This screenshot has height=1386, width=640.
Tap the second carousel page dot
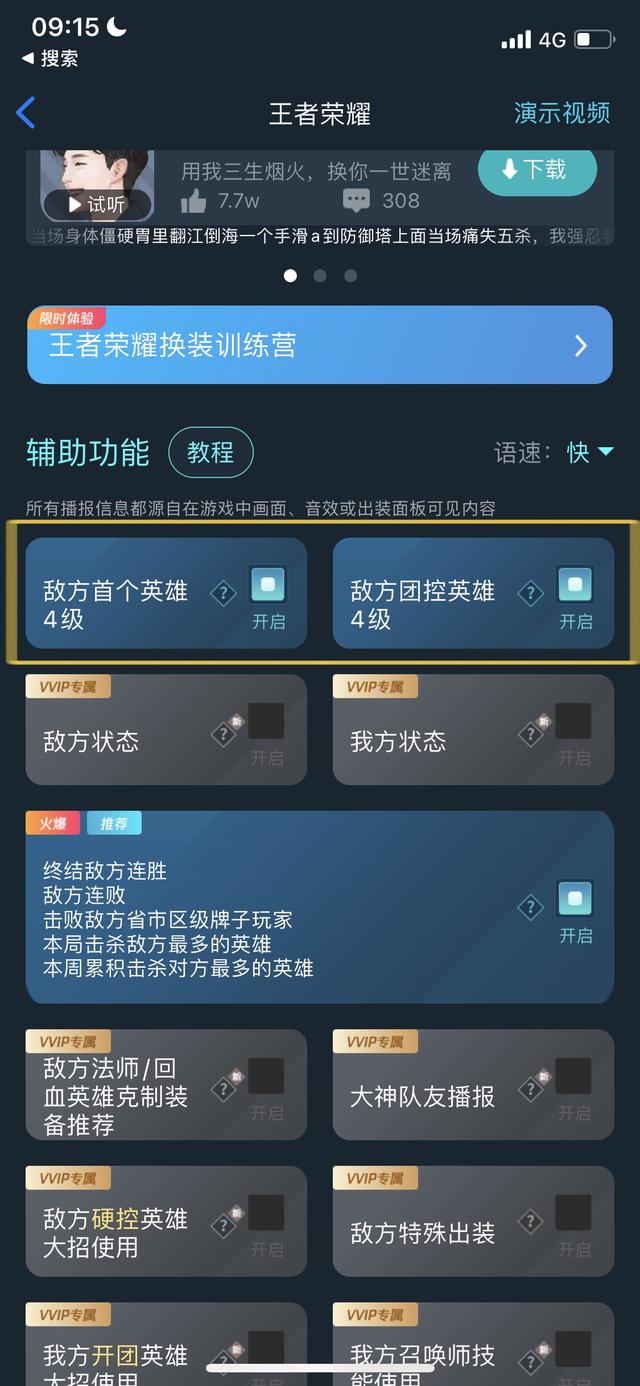[x=320, y=276]
